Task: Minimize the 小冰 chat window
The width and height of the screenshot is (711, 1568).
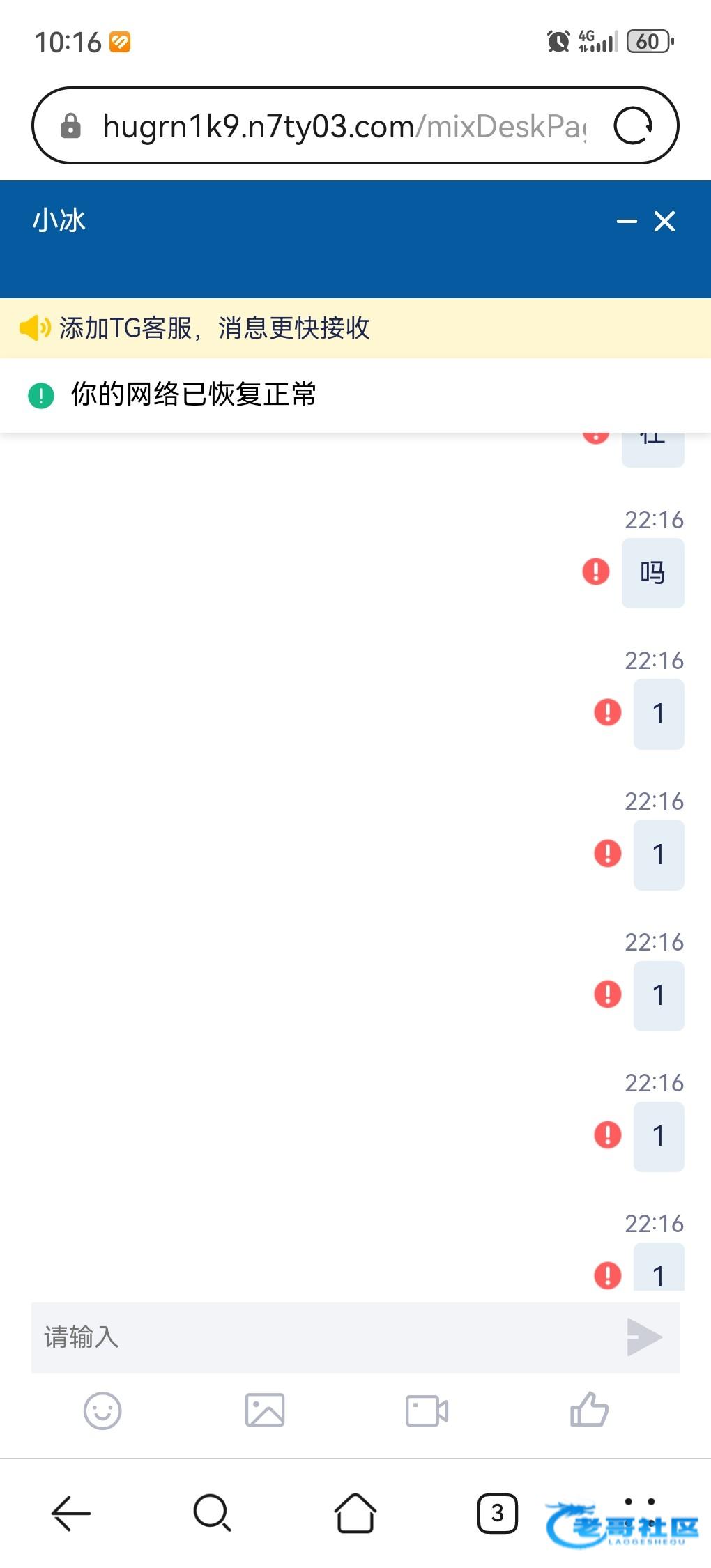Action: [x=627, y=222]
